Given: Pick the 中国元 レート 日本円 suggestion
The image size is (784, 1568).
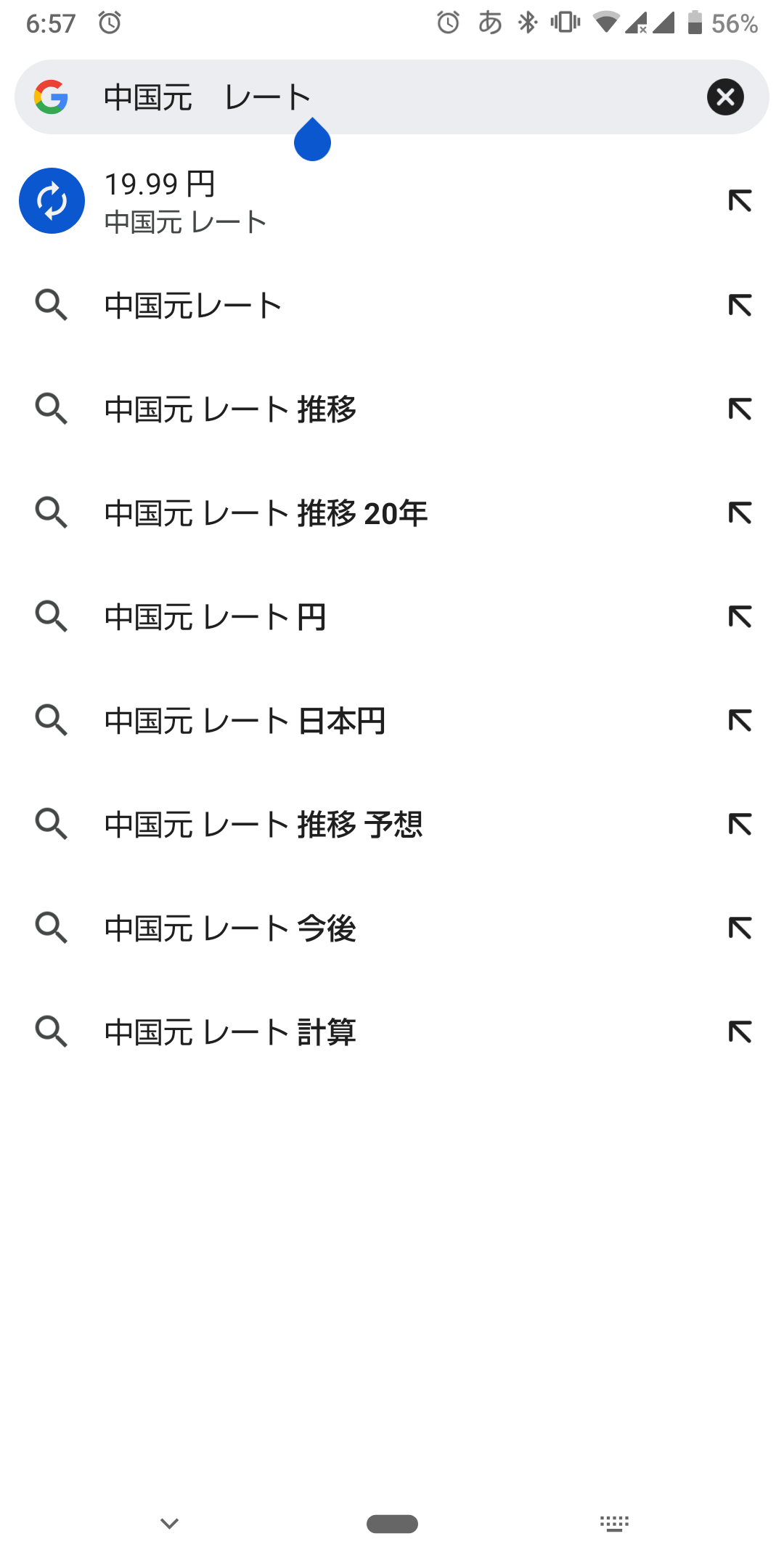Looking at the screenshot, I should click(x=392, y=721).
